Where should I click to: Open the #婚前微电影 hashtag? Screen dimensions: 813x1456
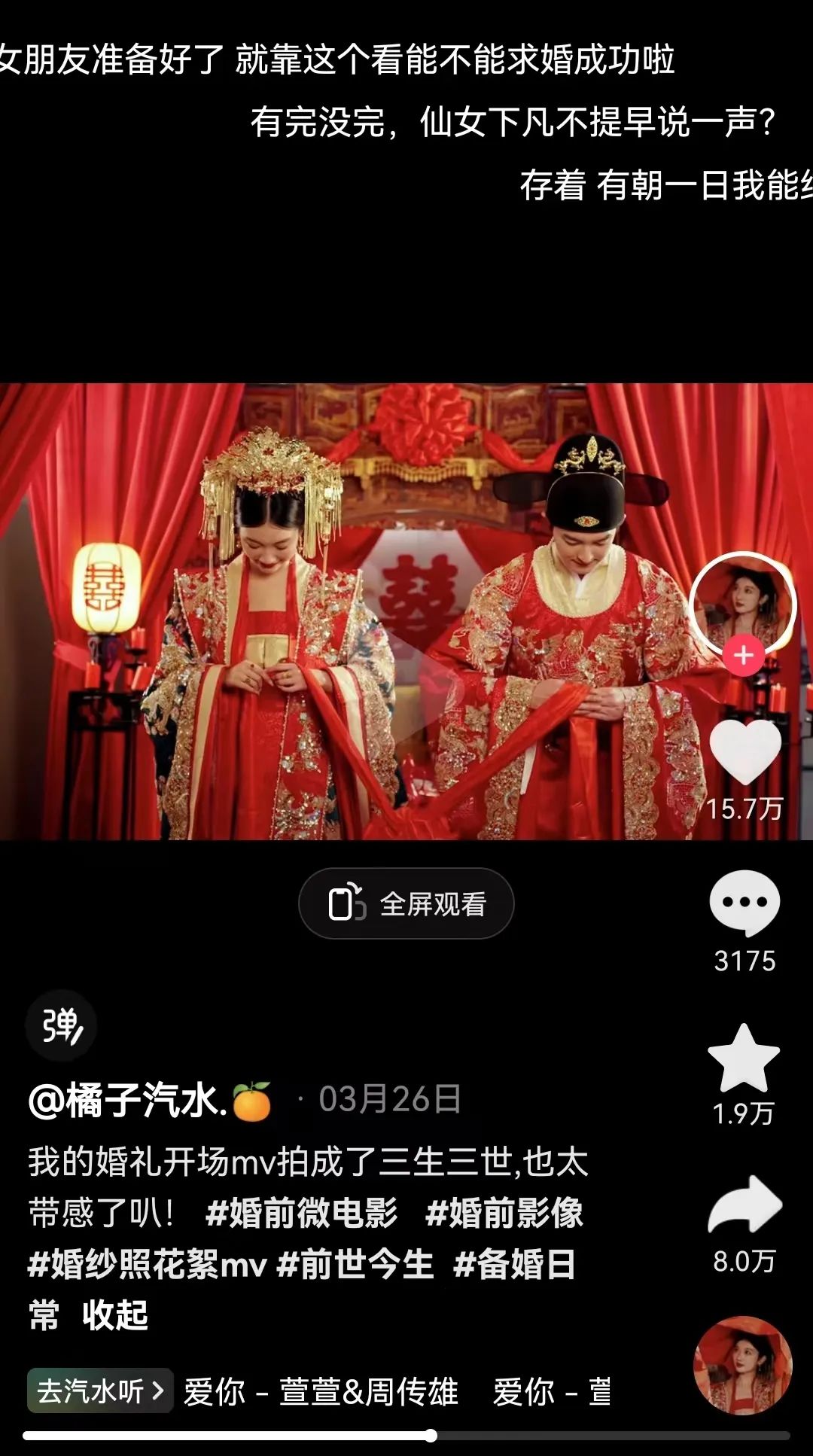(301, 1213)
